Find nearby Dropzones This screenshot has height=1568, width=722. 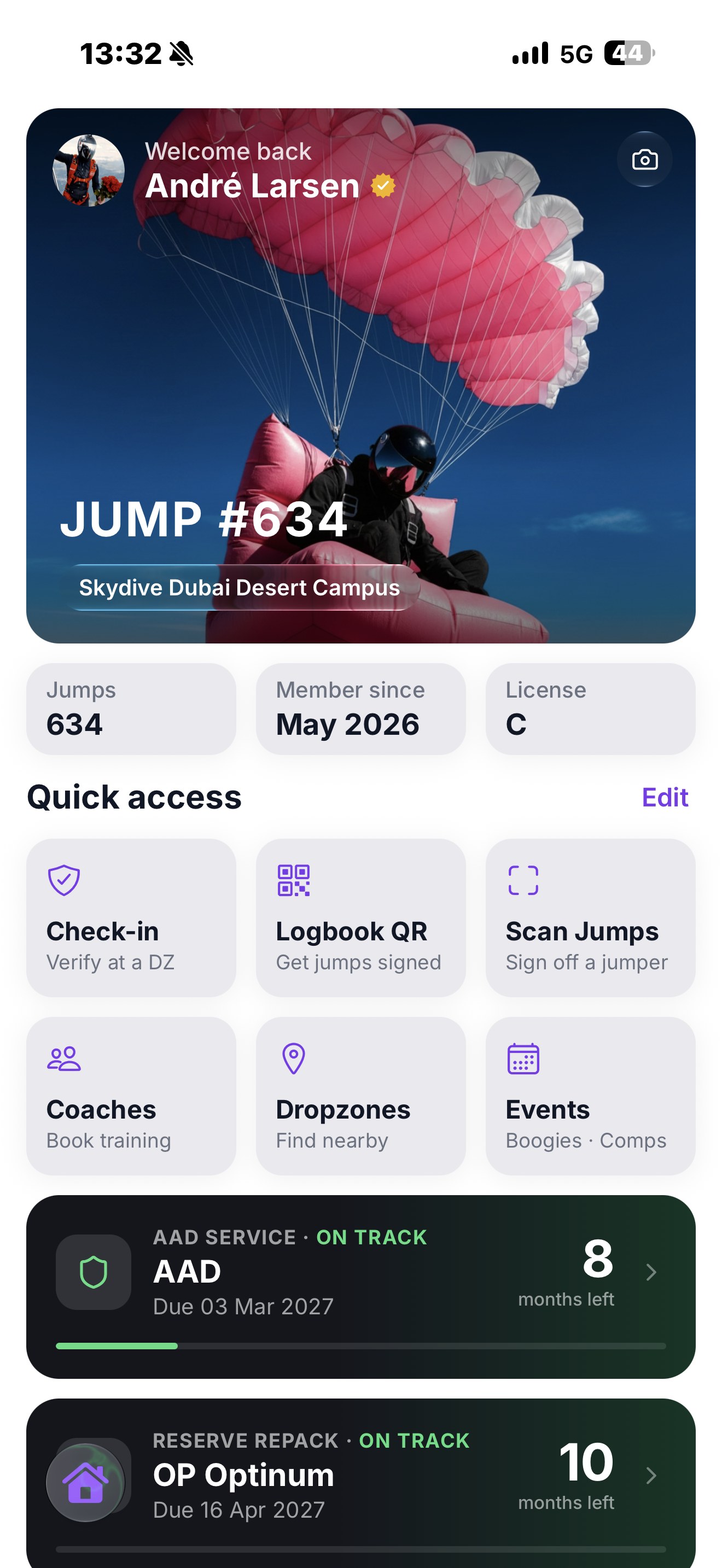tap(361, 1096)
